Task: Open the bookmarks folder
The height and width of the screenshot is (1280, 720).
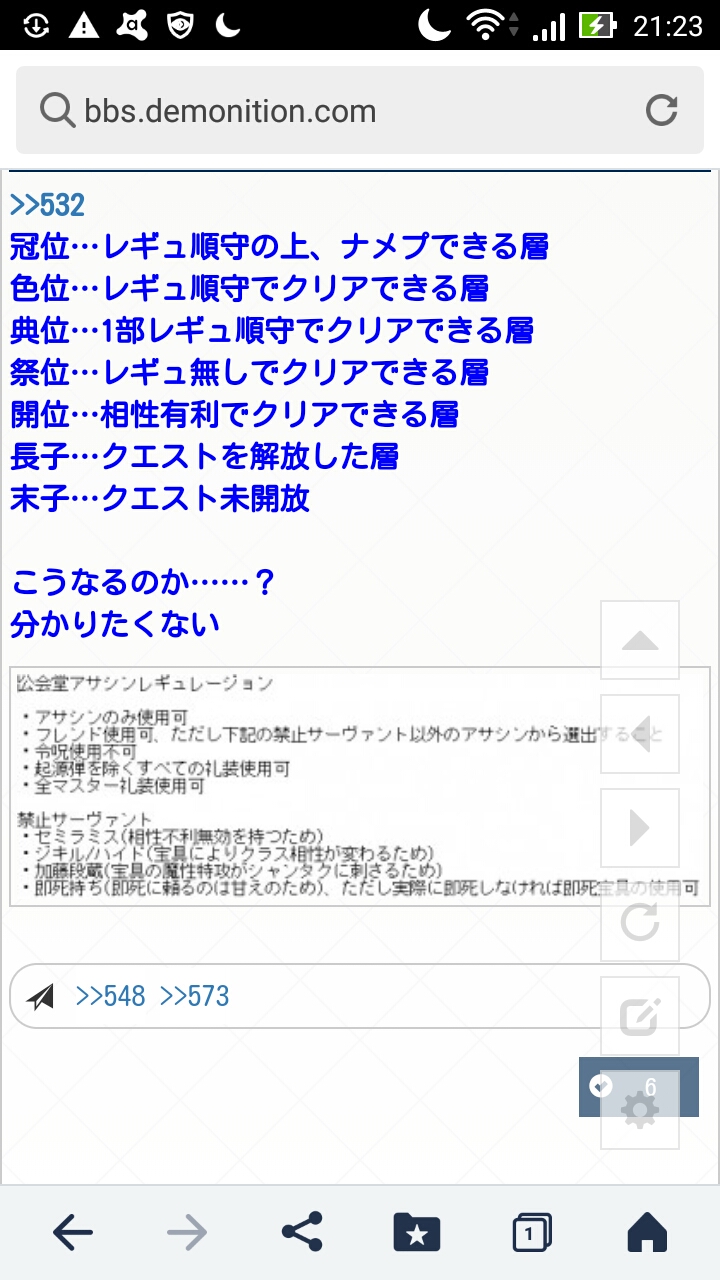Action: (417, 1234)
